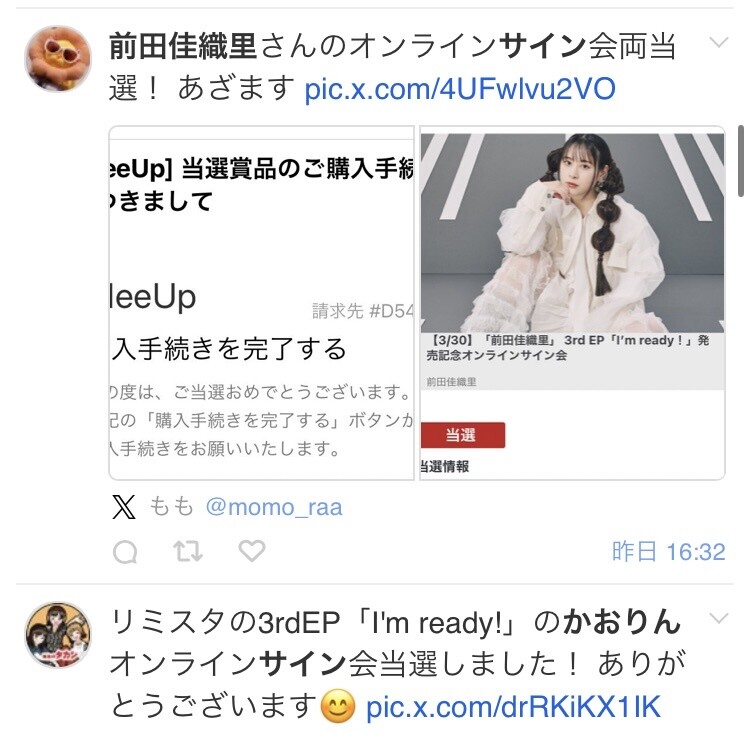
Task: Open the pic.x.com/4UFwlvu2VO link
Action: (460, 89)
